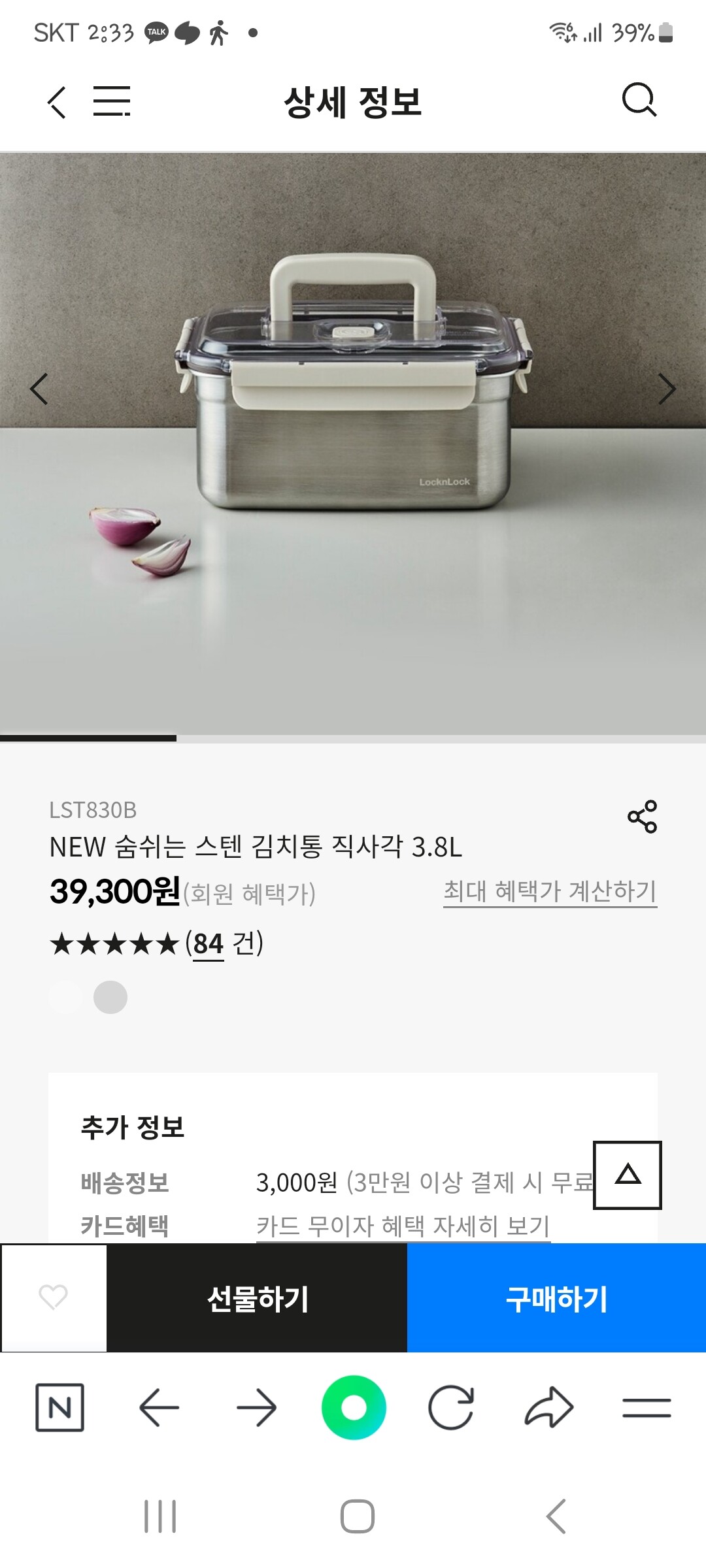Open 최대 혜택가 계산하기 link

point(550,892)
